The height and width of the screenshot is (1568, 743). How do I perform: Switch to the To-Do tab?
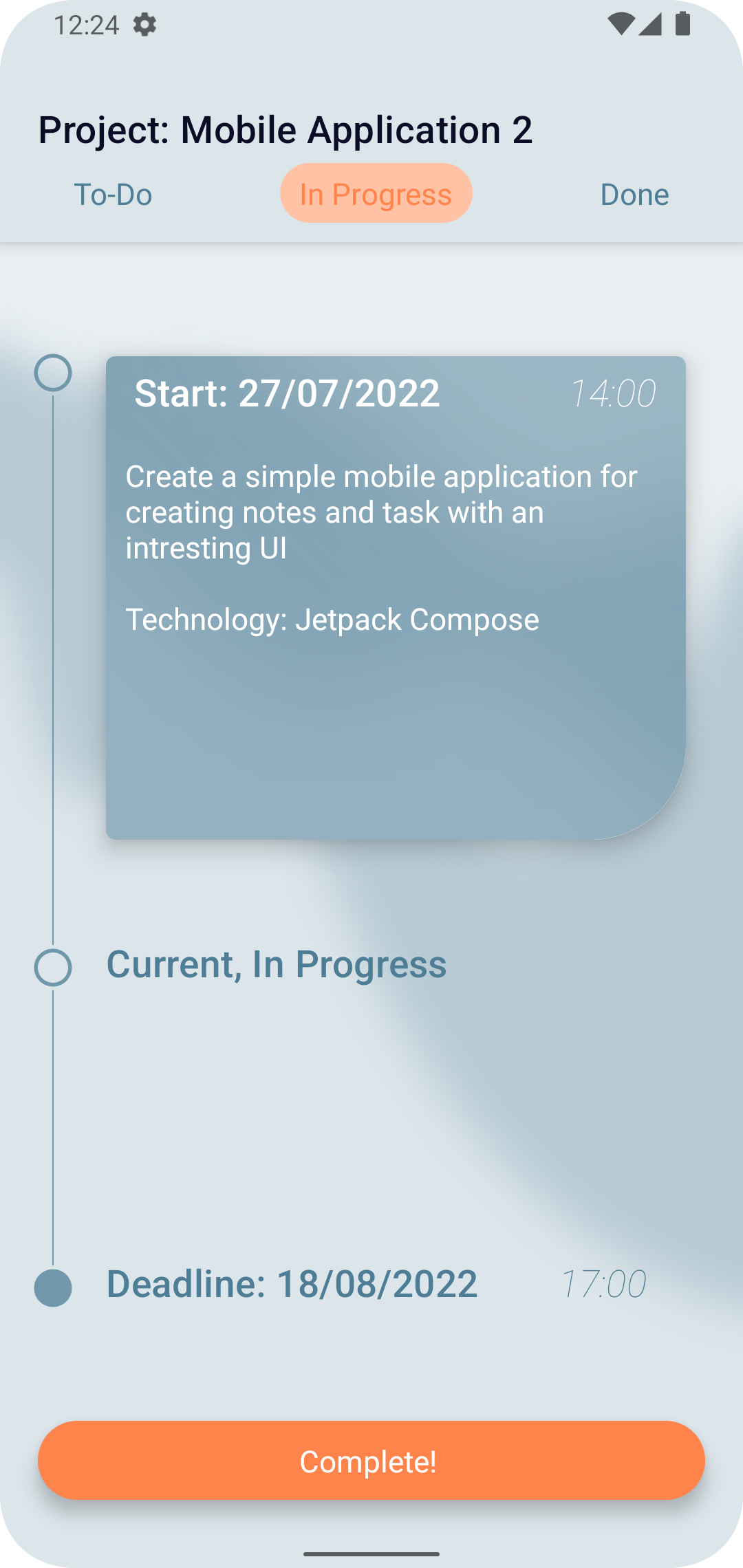113,195
